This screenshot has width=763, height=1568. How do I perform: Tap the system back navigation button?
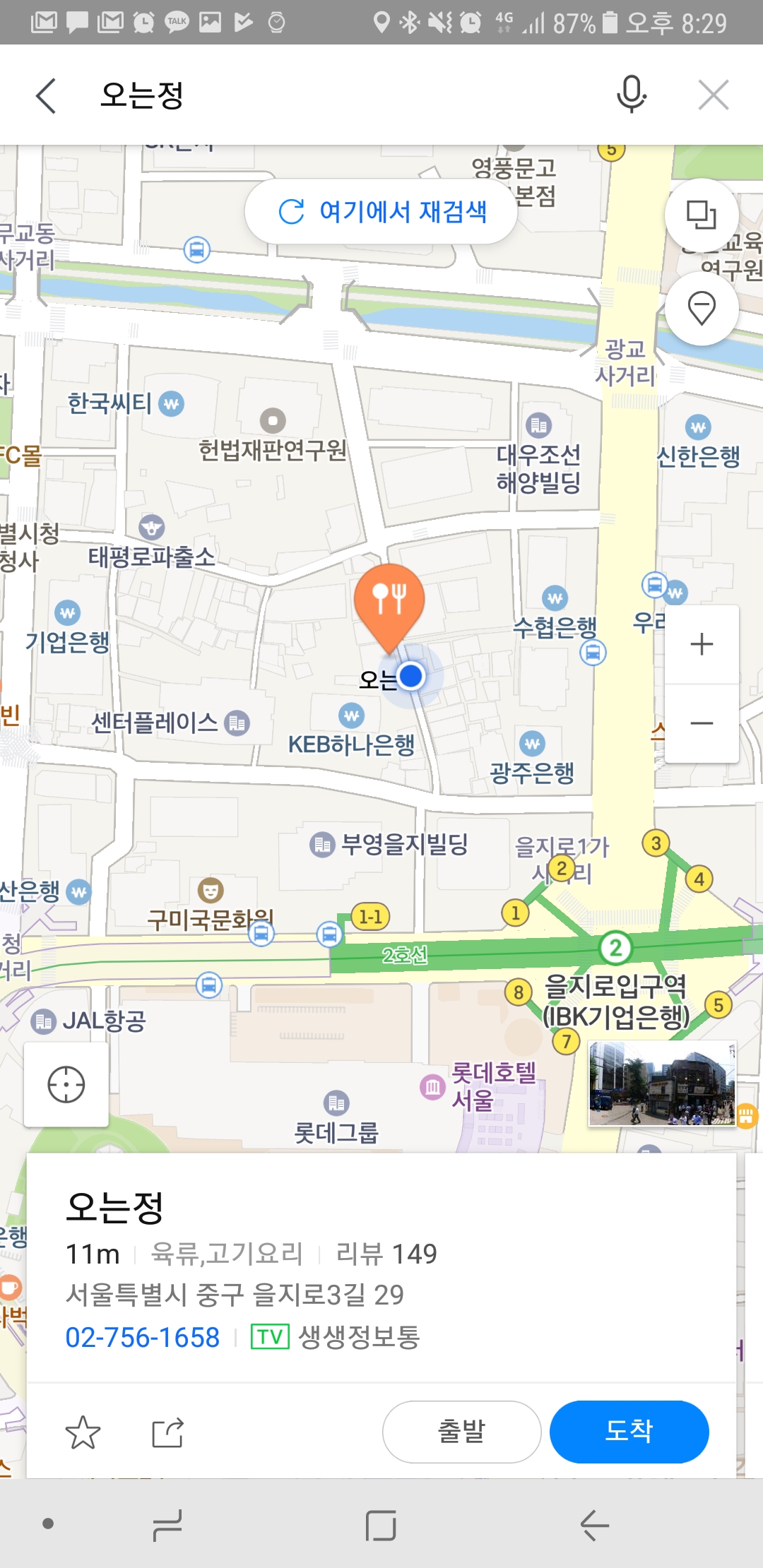tap(594, 1525)
